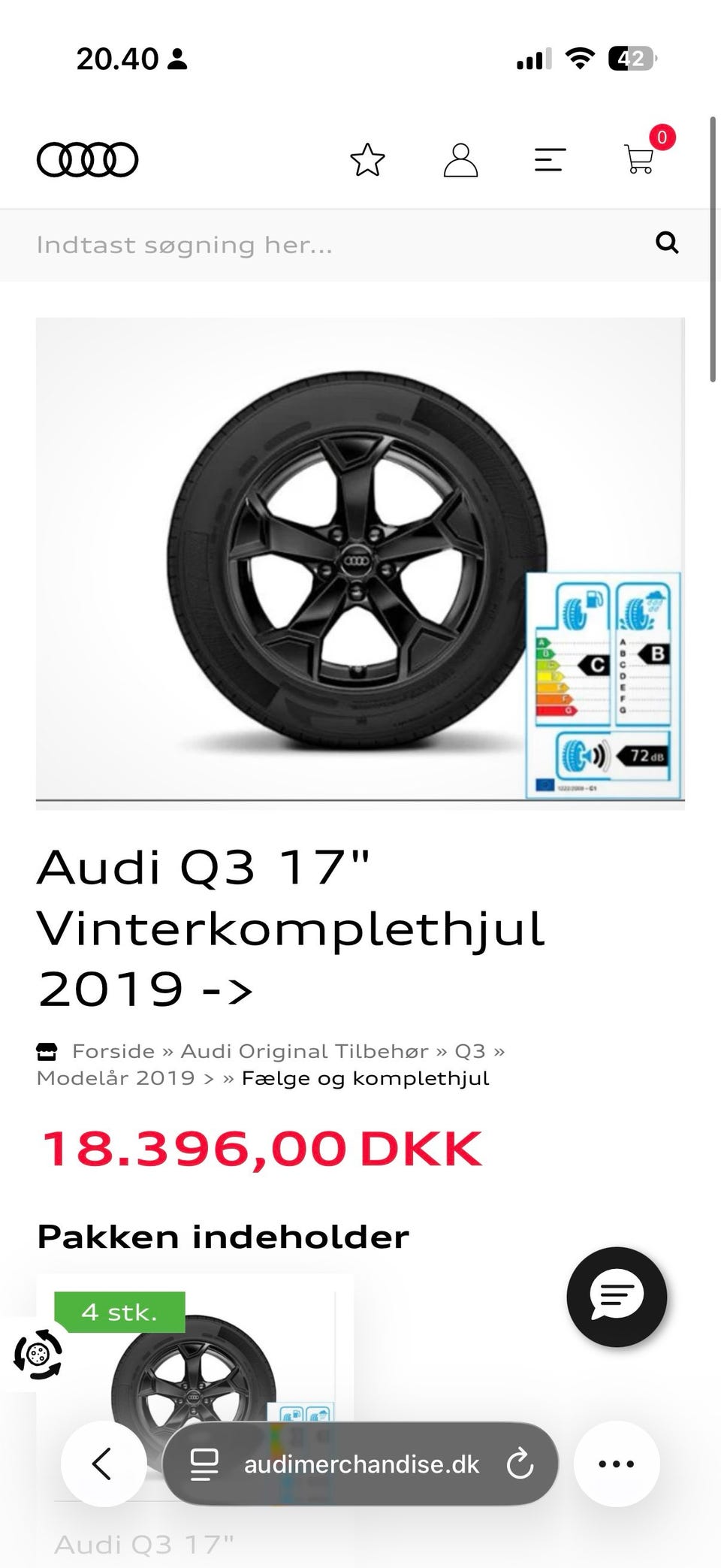The width and height of the screenshot is (721, 1568).
Task: Open the chat bubble button
Action: tap(617, 1297)
